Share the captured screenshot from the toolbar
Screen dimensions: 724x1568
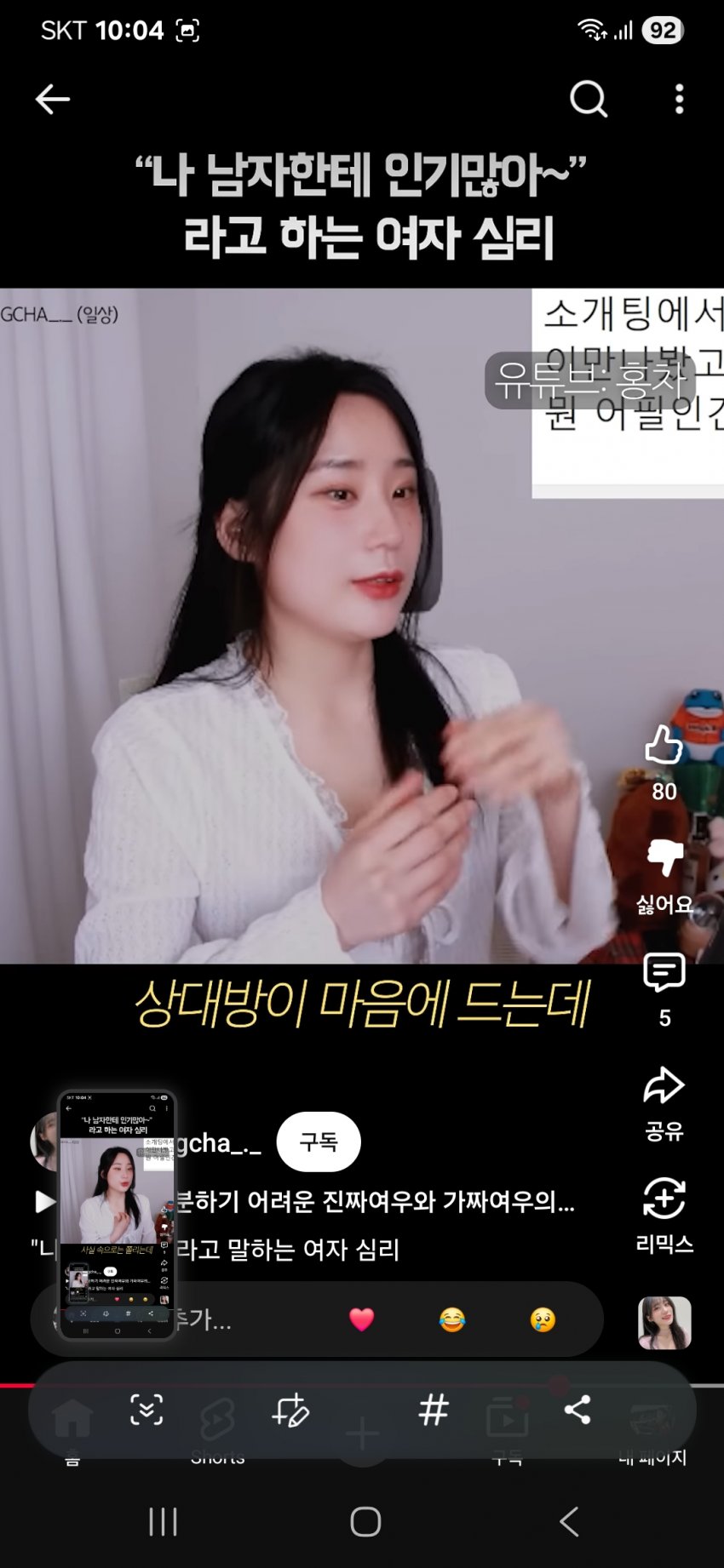577,1411
